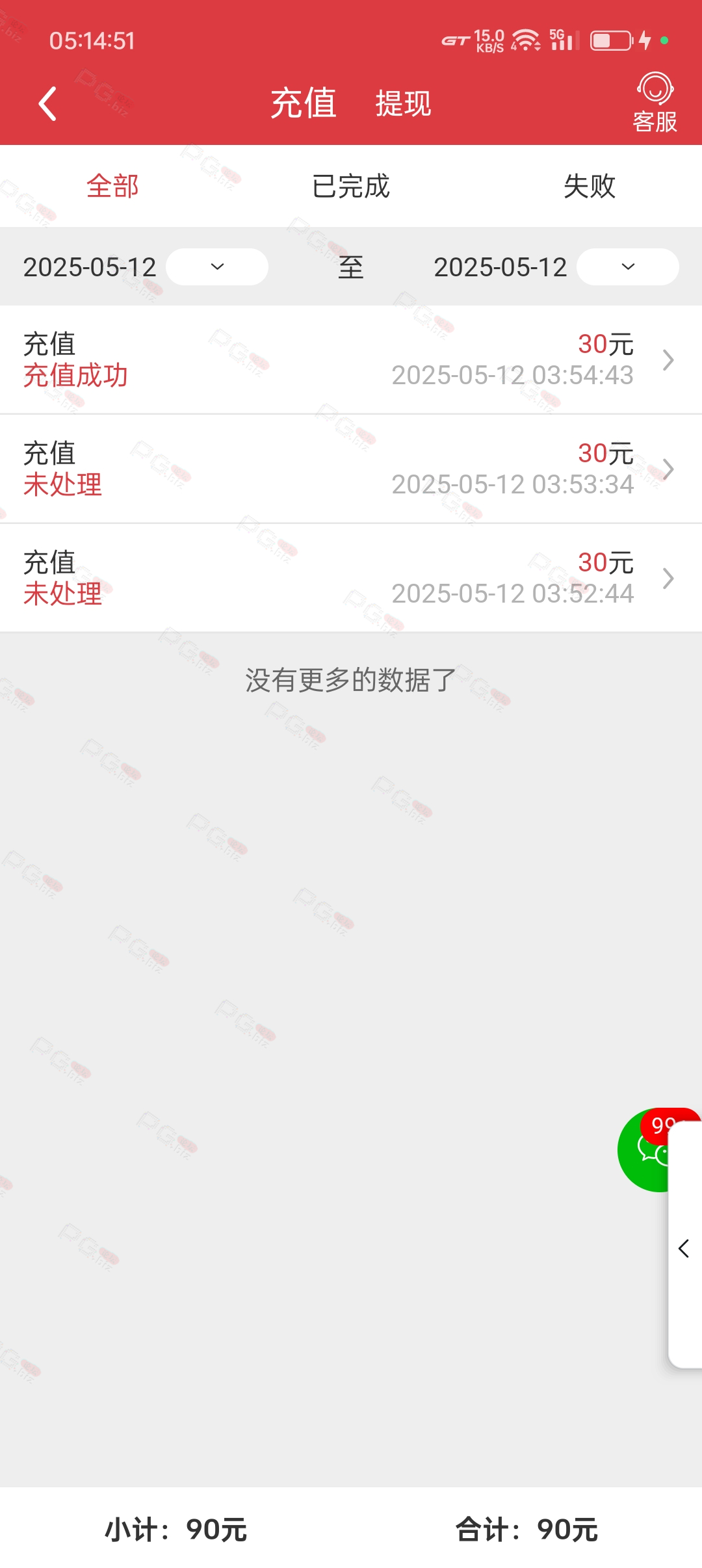Open the start date dropdown

click(x=217, y=267)
